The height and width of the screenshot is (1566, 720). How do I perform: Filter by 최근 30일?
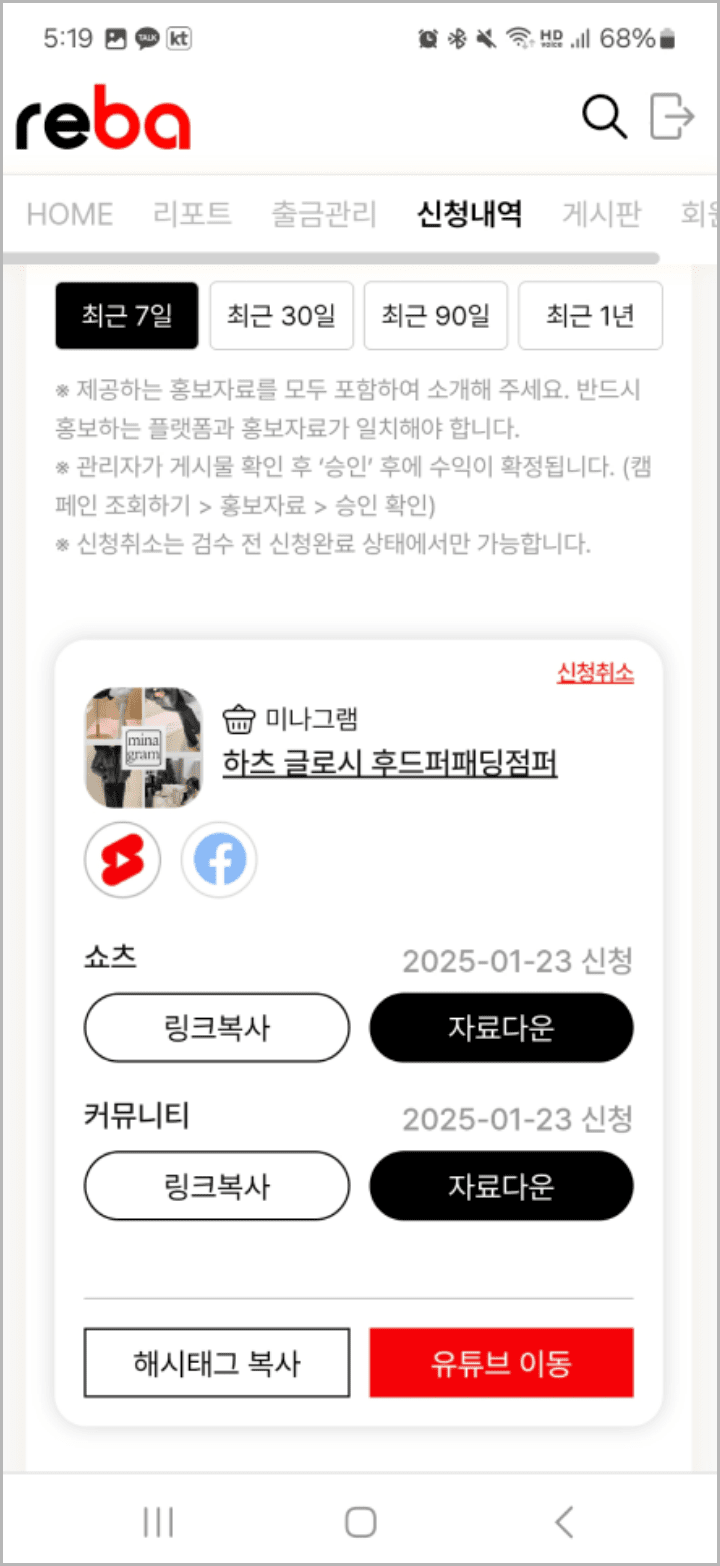point(281,316)
